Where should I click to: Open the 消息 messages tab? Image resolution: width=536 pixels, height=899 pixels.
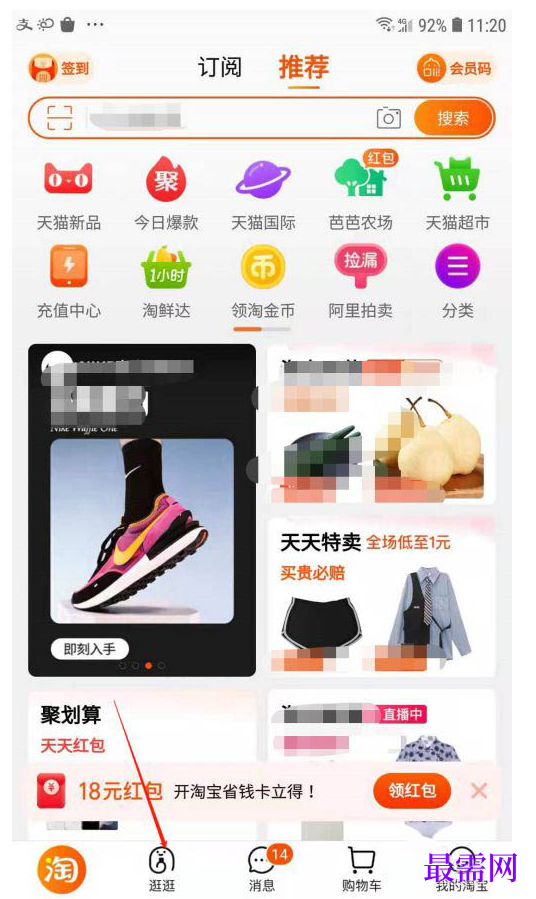pyautogui.click(x=263, y=870)
